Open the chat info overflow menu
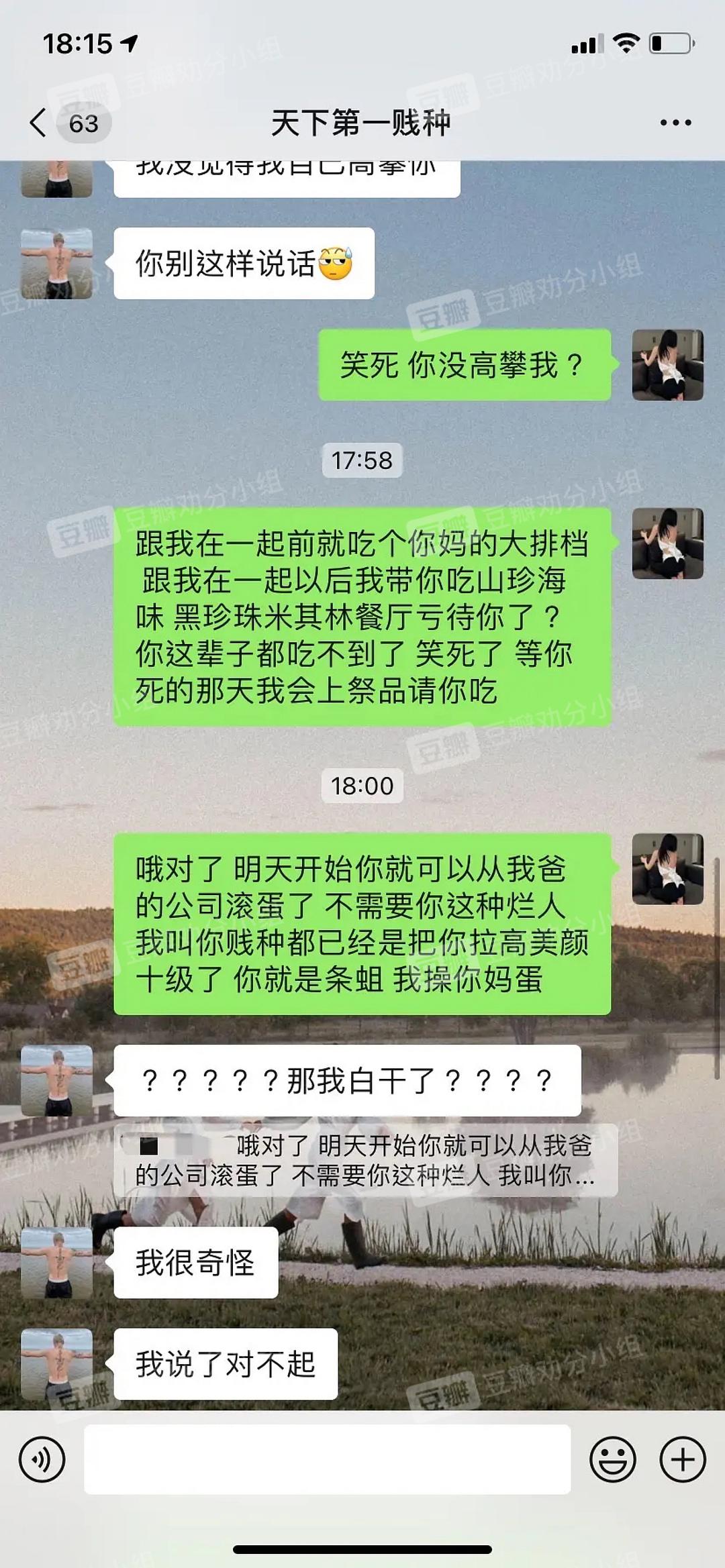 (x=675, y=123)
